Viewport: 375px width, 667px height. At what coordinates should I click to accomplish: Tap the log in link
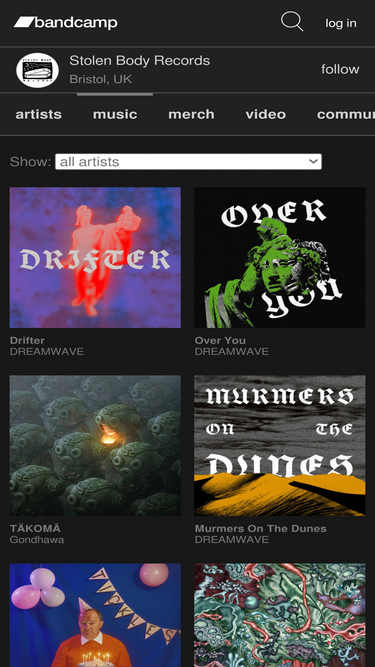click(341, 23)
